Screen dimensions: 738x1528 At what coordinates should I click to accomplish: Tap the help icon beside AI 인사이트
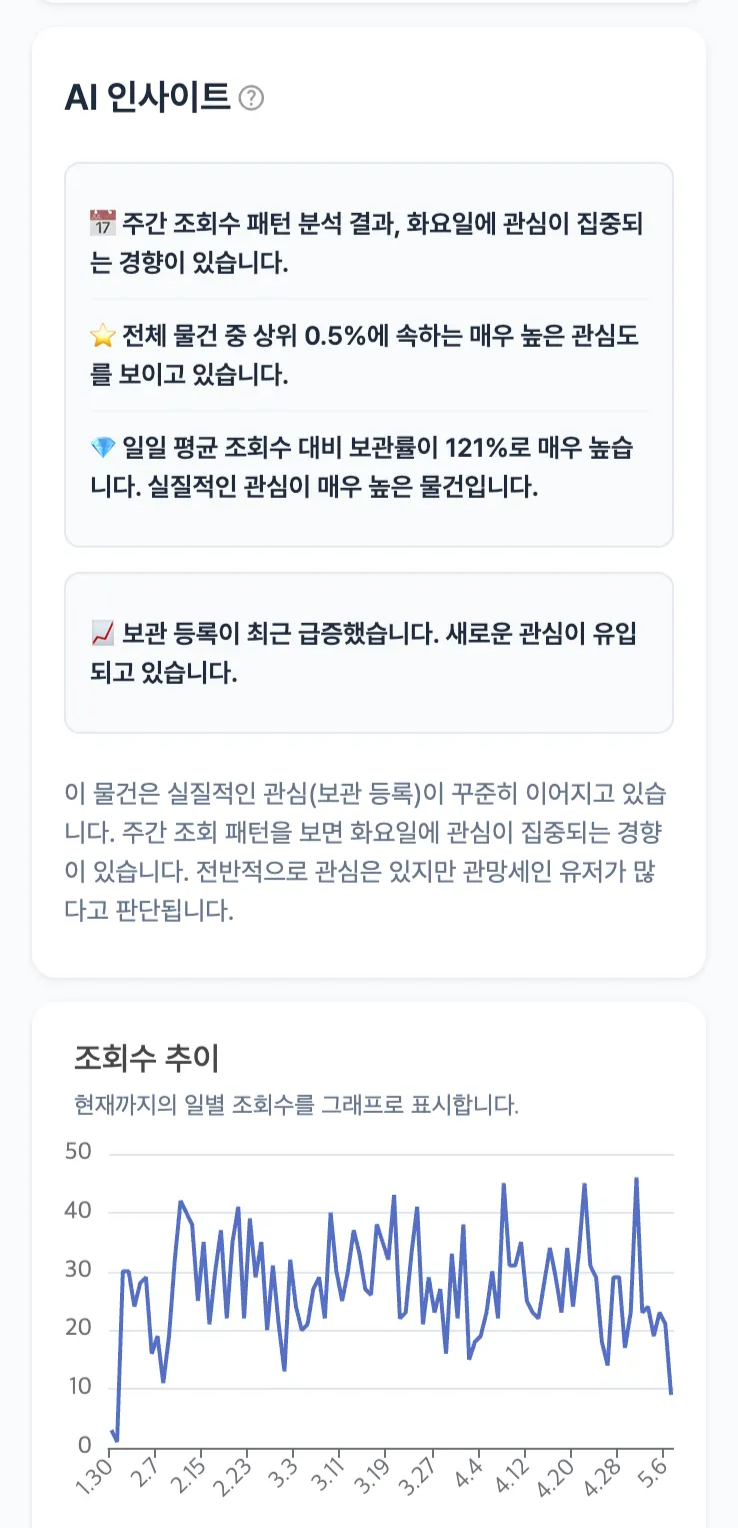click(252, 99)
